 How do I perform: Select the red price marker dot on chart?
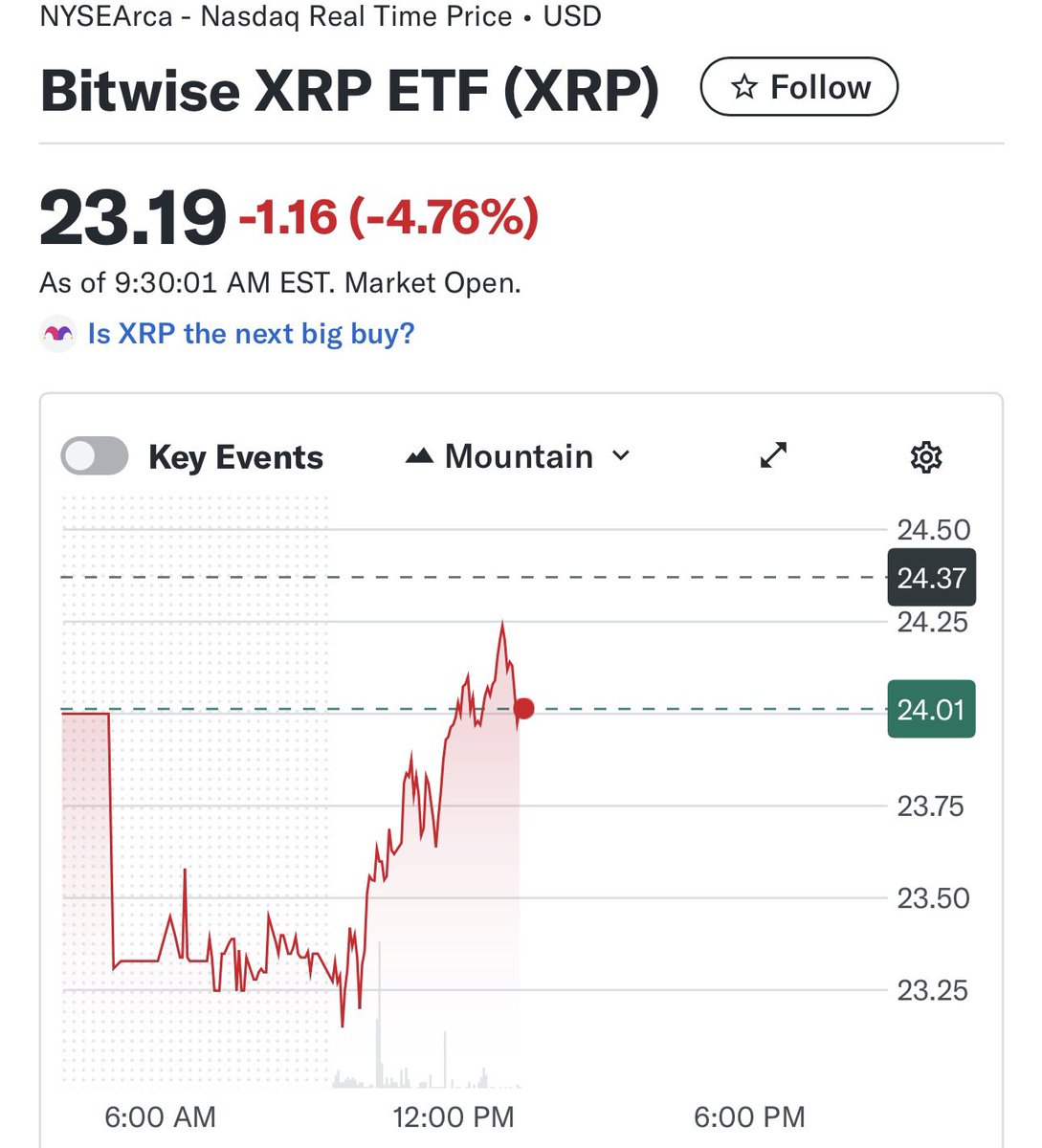523,709
